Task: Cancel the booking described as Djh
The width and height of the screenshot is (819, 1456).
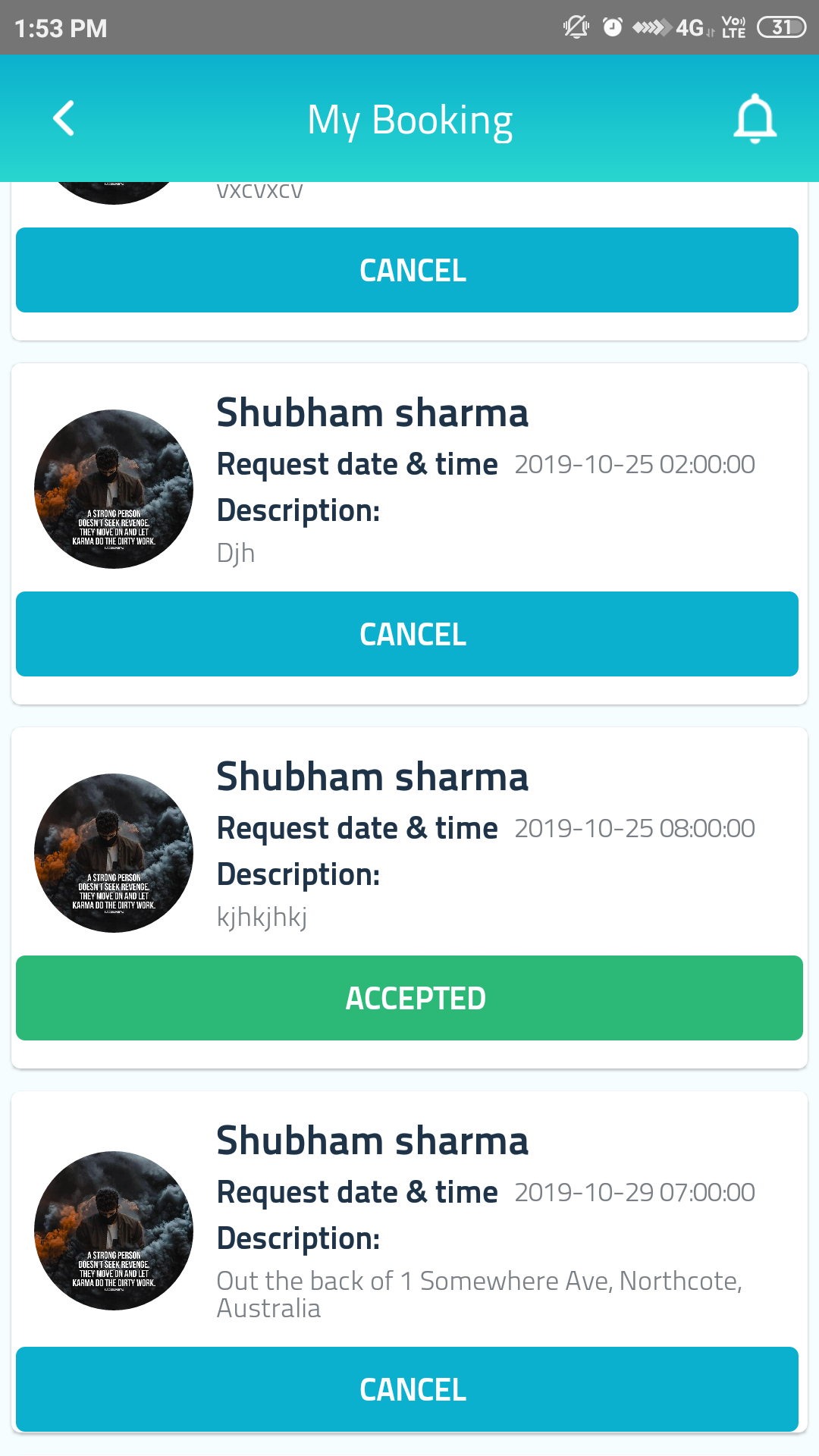Action: click(407, 634)
